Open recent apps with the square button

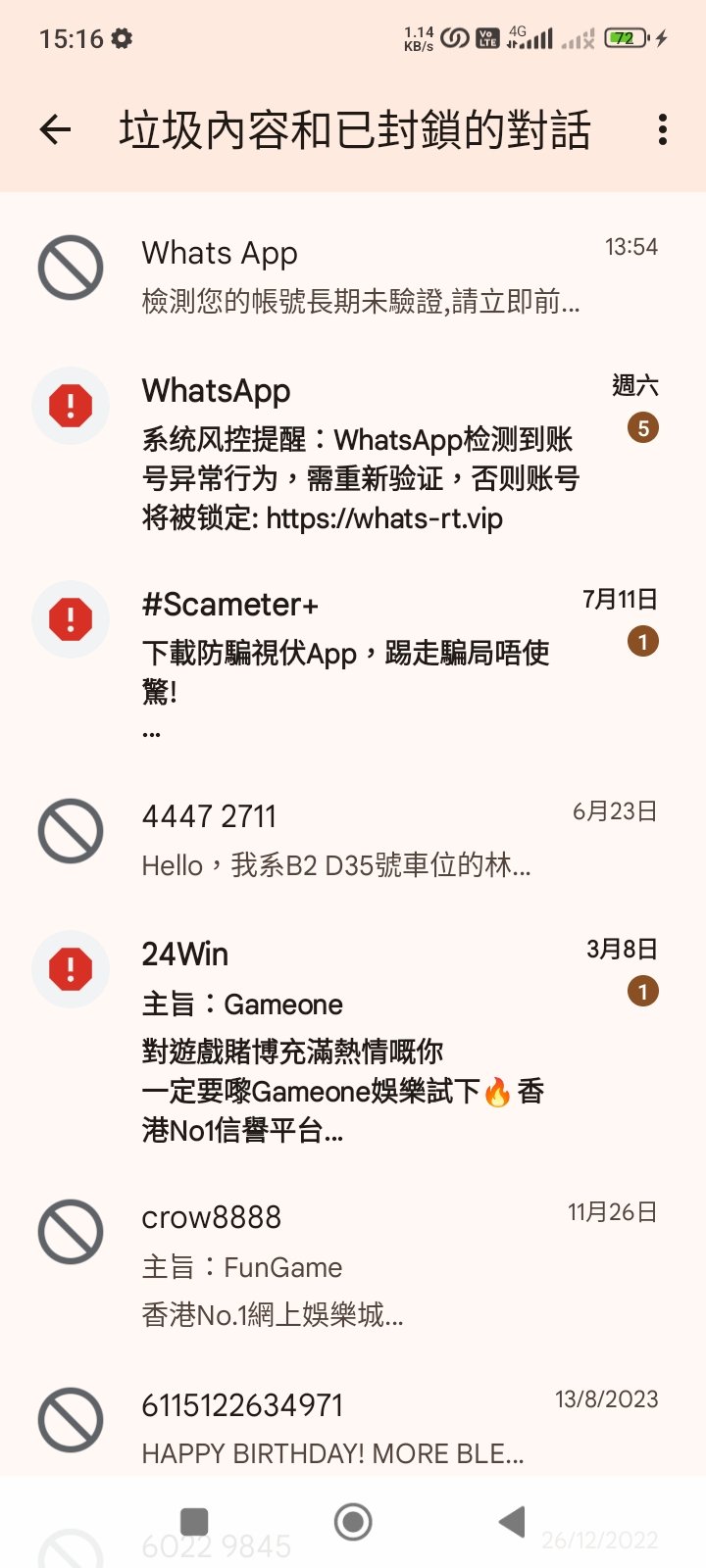[195, 1522]
